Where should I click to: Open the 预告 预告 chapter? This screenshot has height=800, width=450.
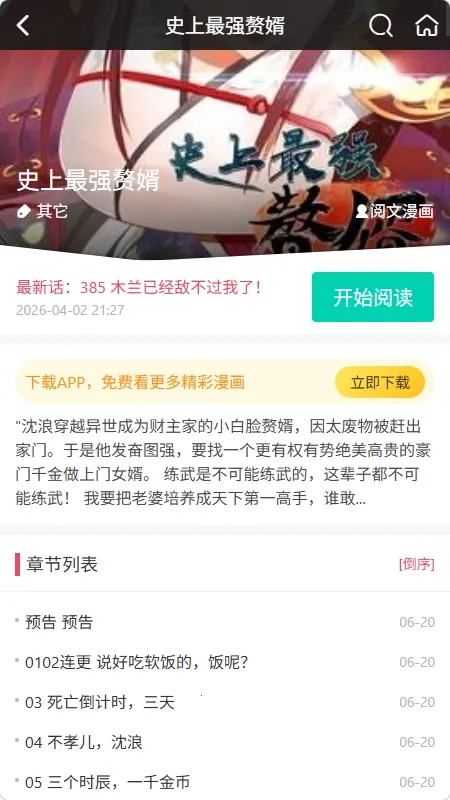coord(225,622)
